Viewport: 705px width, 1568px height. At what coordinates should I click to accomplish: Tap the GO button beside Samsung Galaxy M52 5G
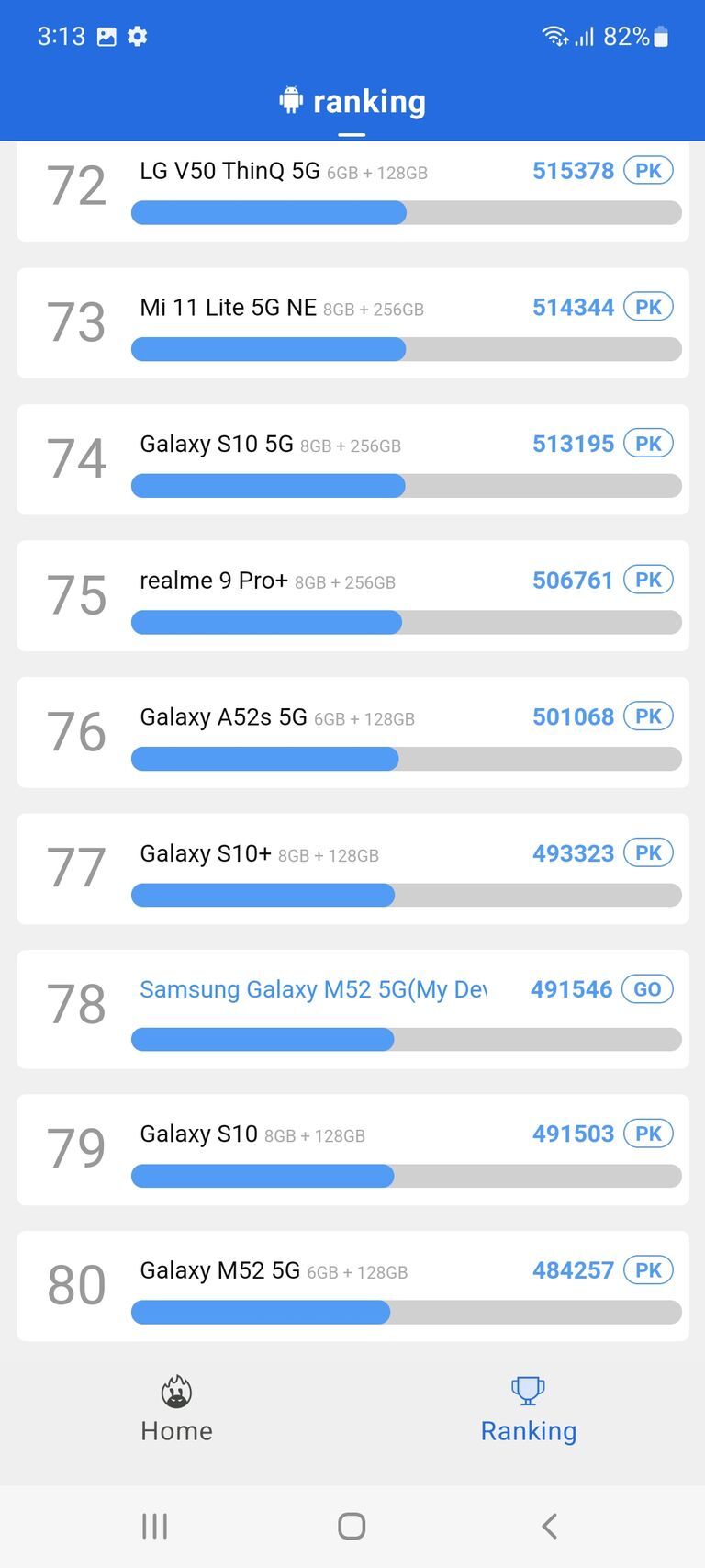tap(648, 989)
